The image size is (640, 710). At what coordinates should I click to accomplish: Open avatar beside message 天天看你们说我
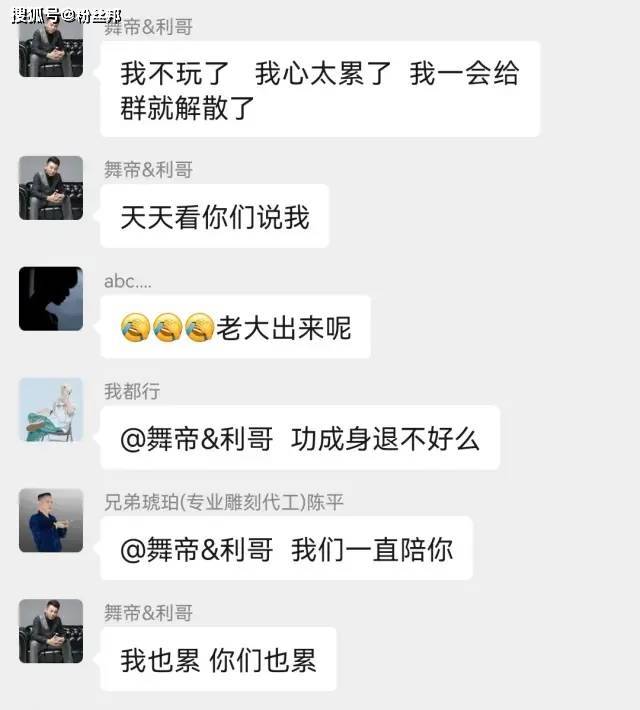pos(50,188)
